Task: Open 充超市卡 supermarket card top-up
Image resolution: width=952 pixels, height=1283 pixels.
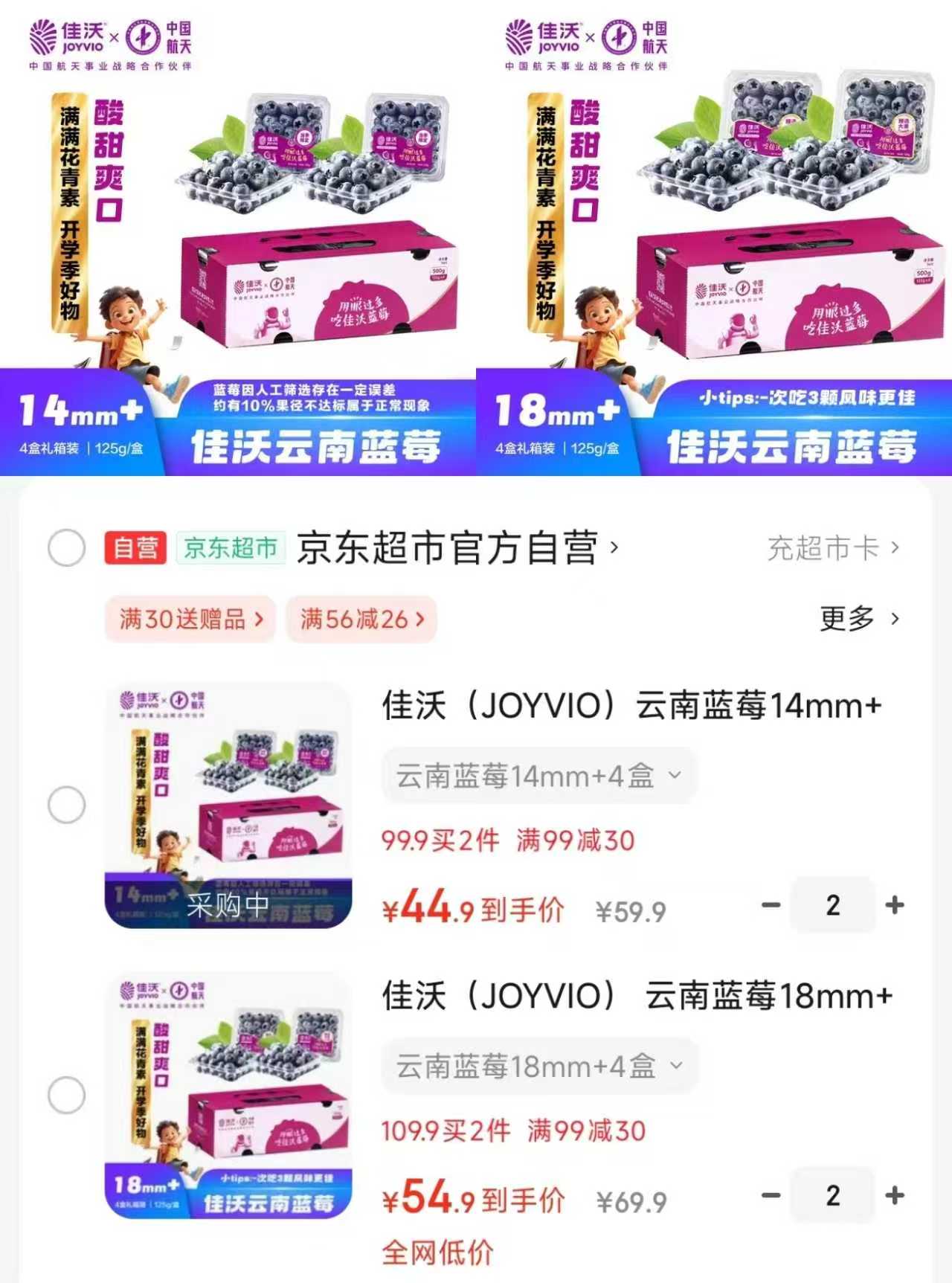Action: 832,548
